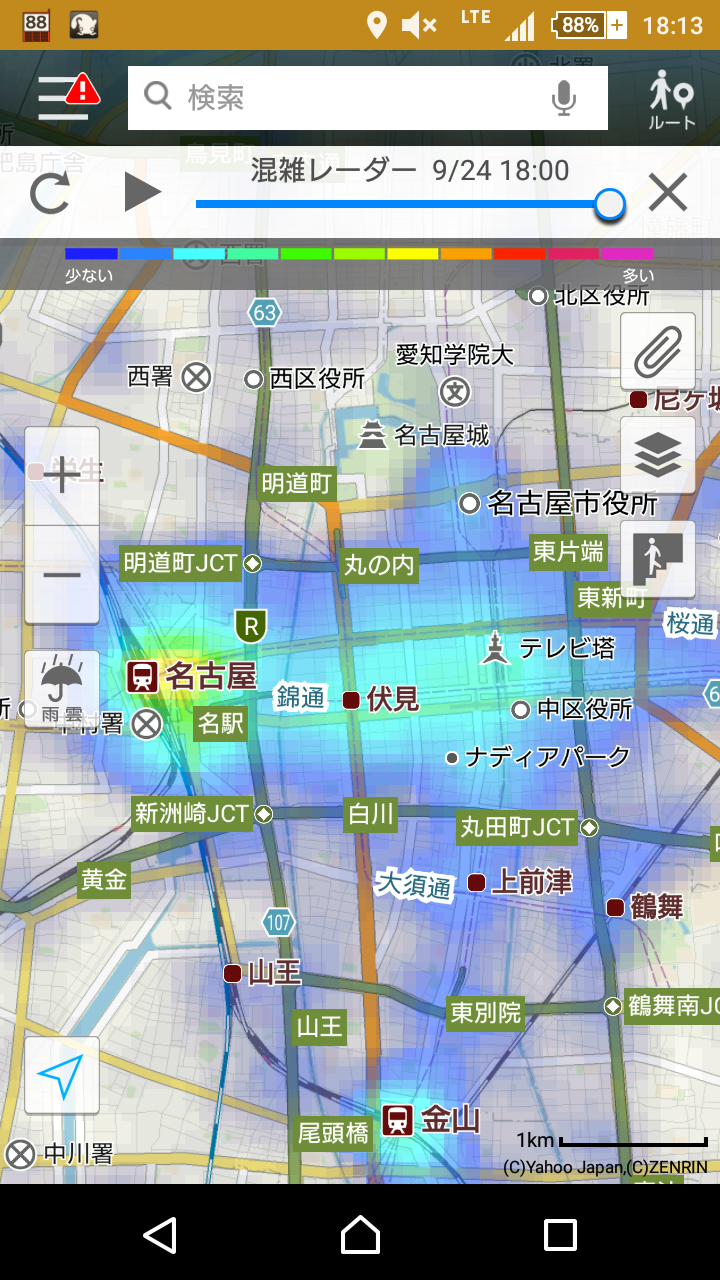Zoom out on the map
720x1280 pixels.
pos(62,575)
